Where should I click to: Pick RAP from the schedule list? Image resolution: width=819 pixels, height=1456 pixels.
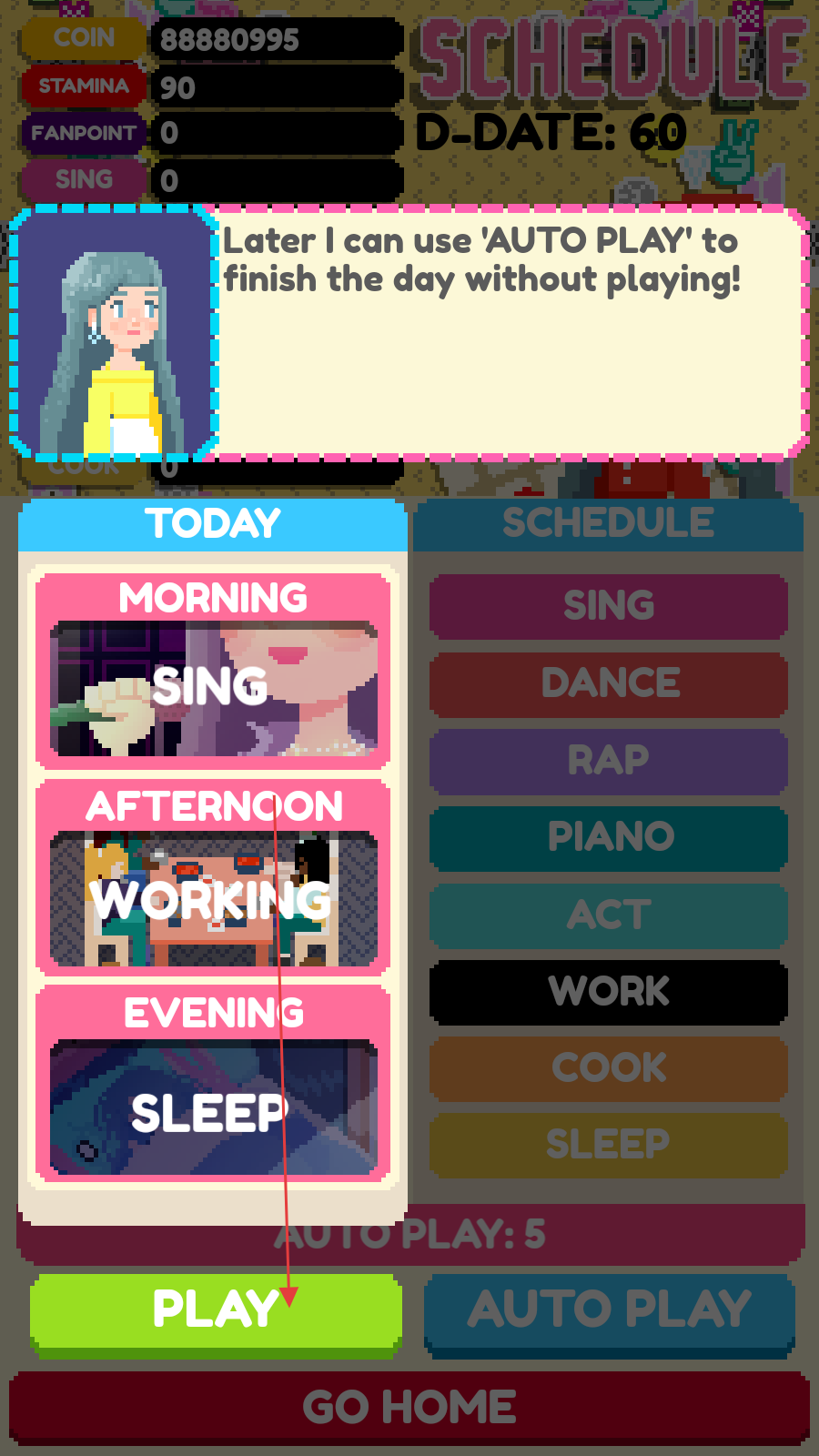pyautogui.click(x=608, y=761)
